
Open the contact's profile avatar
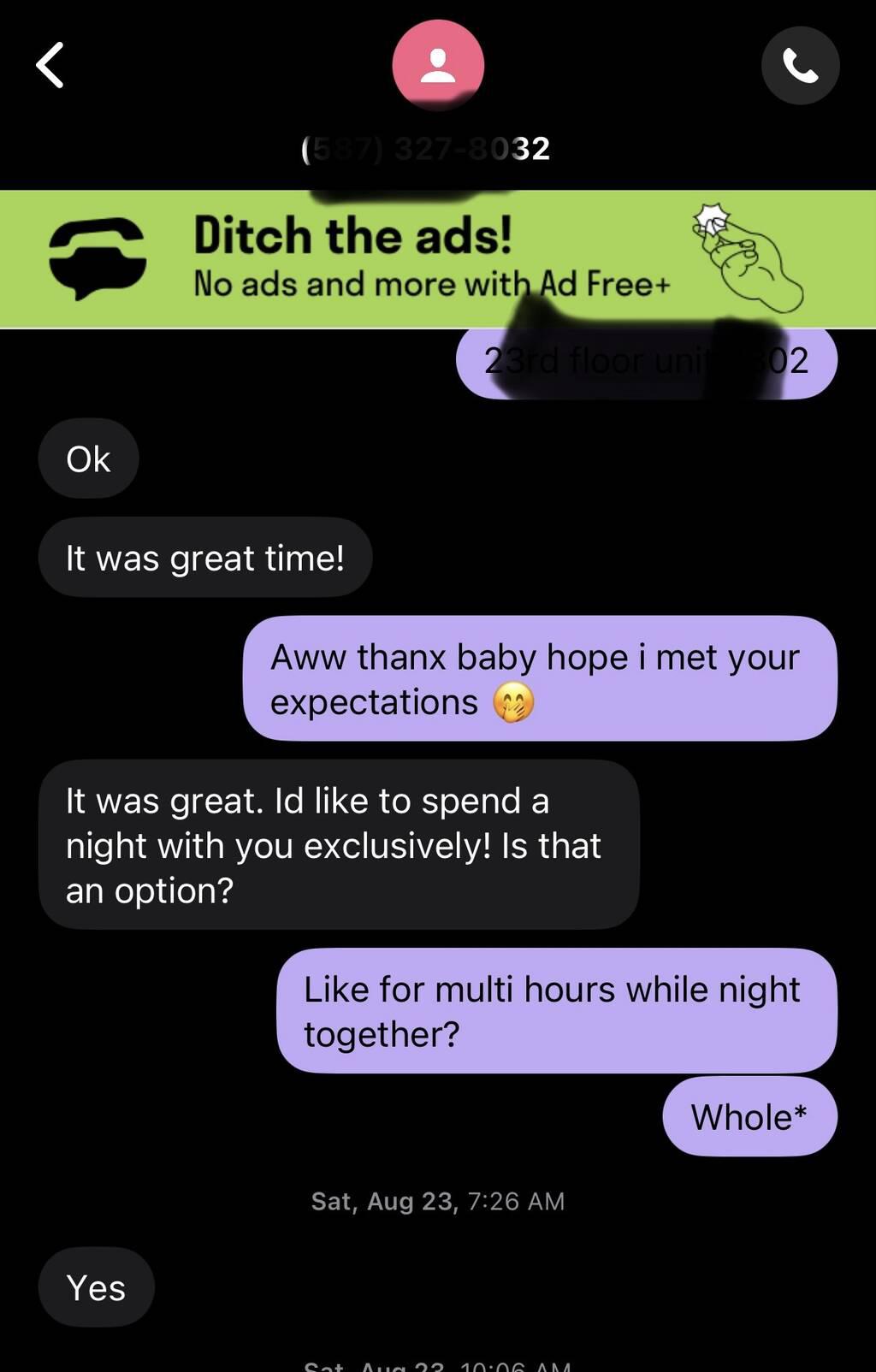tap(438, 66)
